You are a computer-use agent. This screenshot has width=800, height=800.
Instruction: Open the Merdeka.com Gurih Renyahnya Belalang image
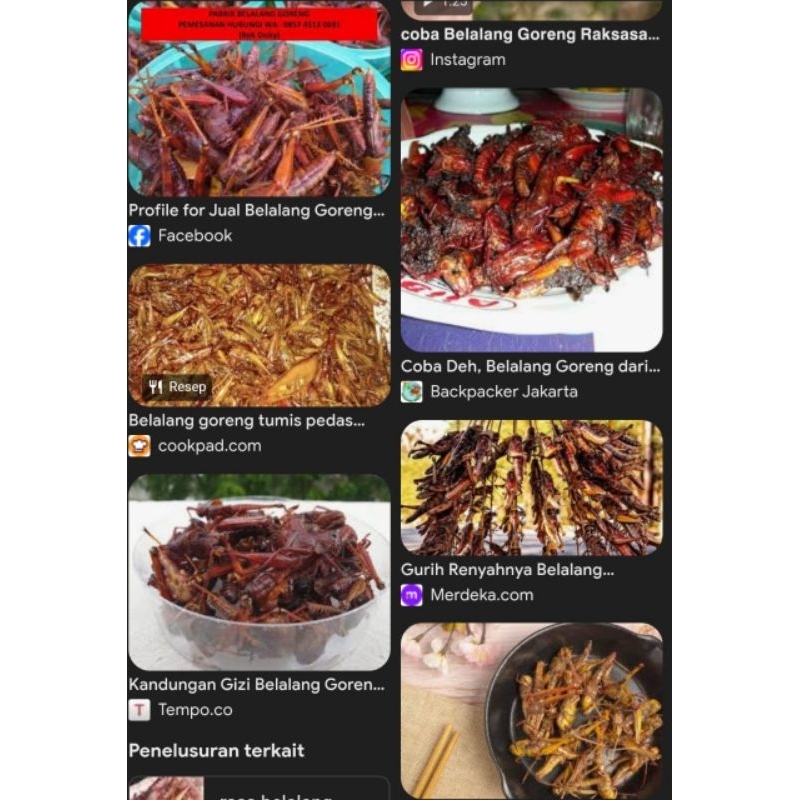coord(531,487)
